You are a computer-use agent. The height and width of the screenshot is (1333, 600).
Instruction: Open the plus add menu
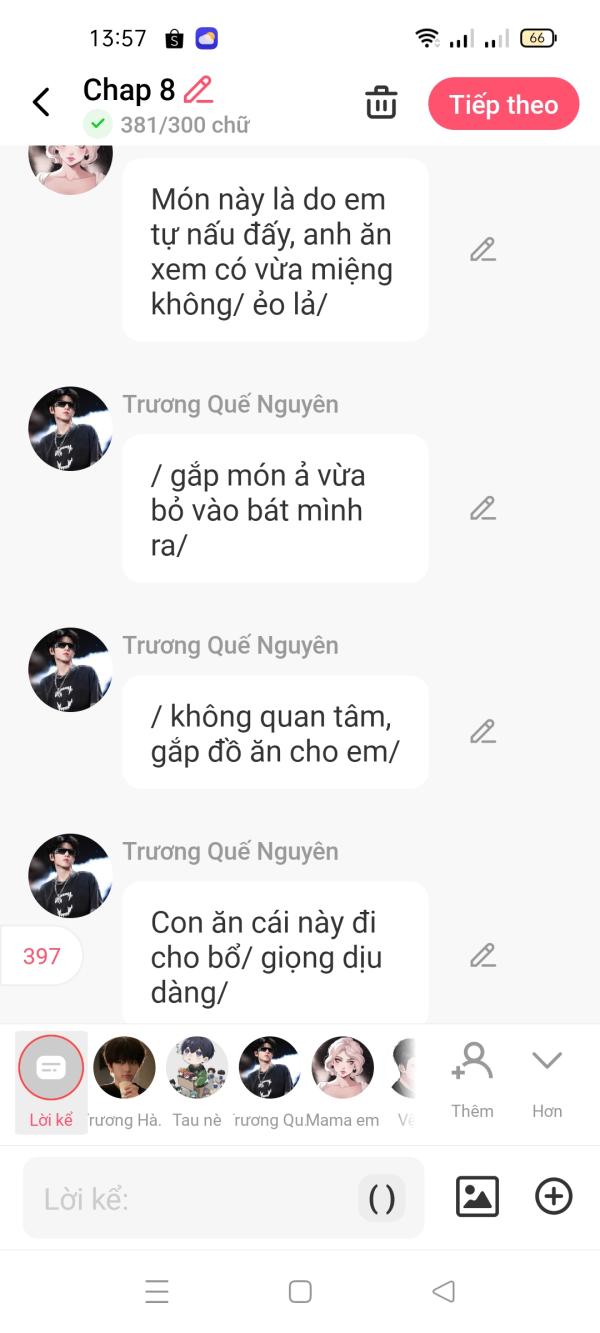pyautogui.click(x=554, y=1196)
